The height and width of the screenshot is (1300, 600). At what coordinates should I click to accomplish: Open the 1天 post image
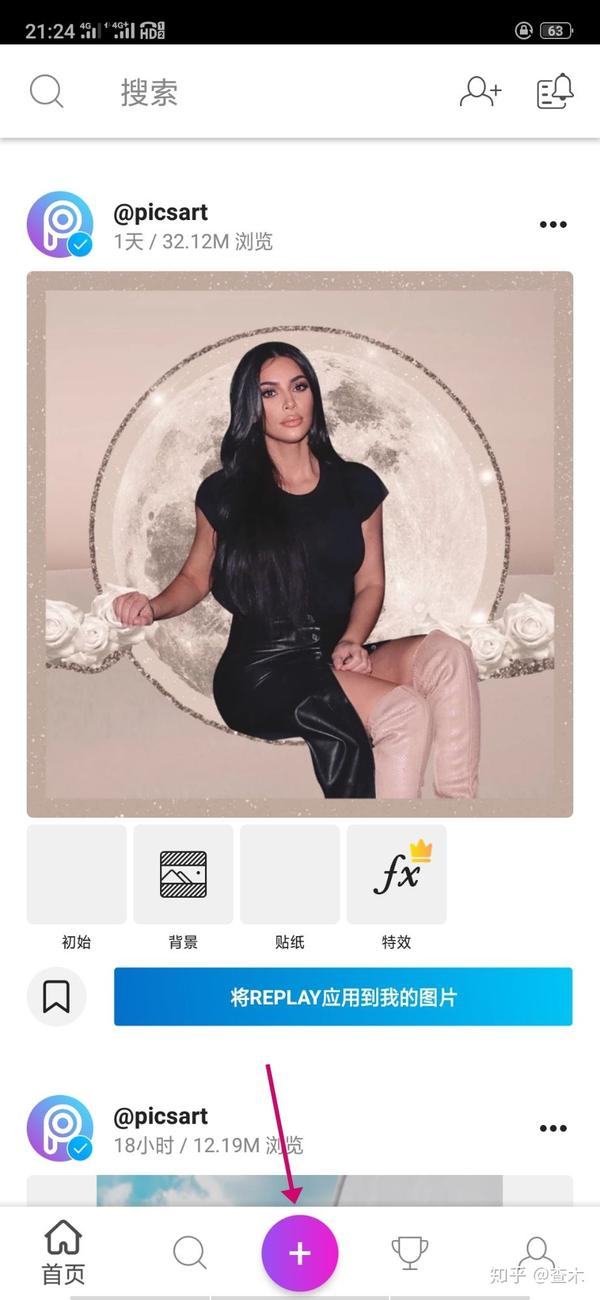tap(300, 545)
